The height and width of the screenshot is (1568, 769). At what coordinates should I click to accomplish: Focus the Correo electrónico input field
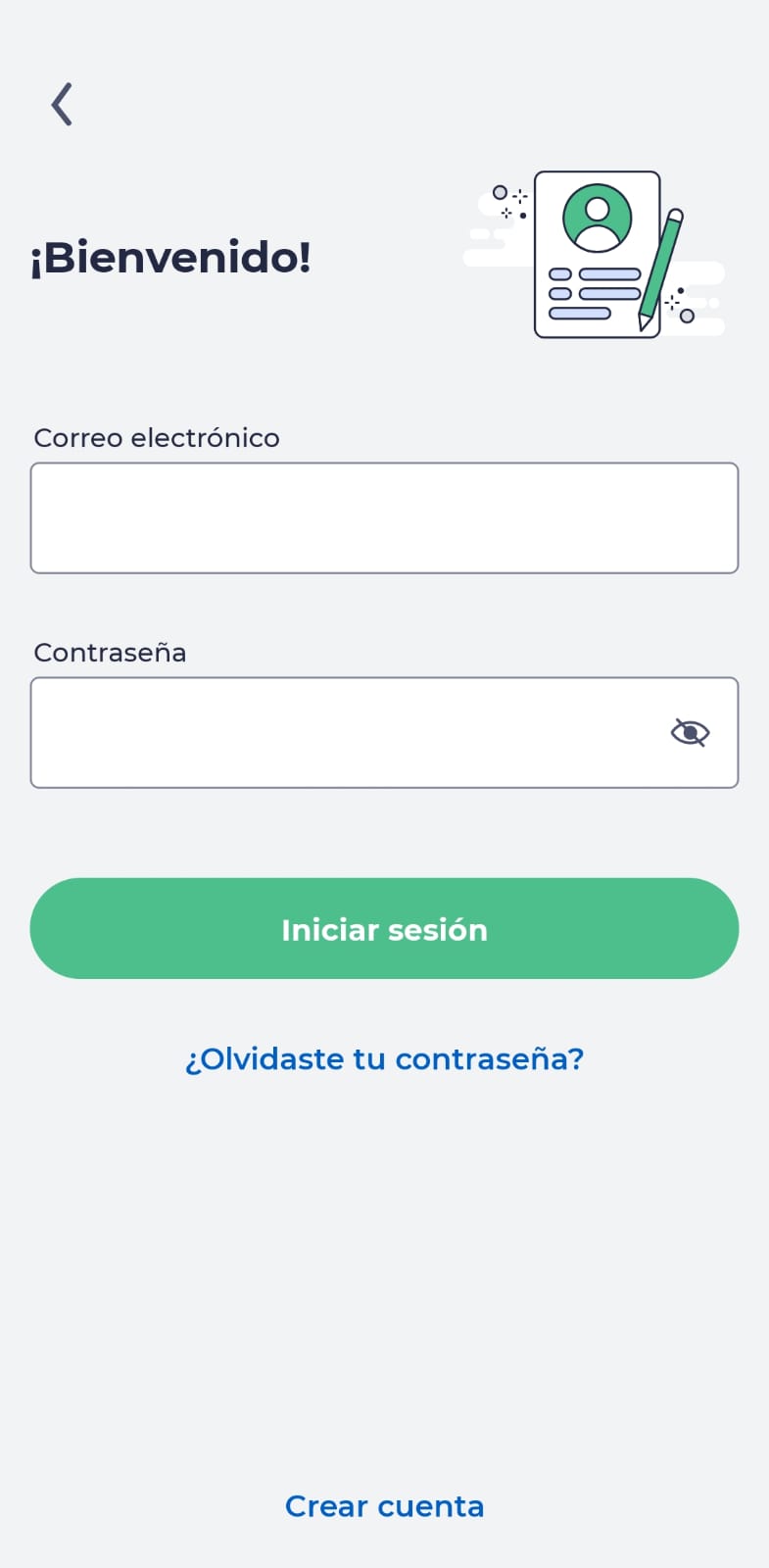384,517
